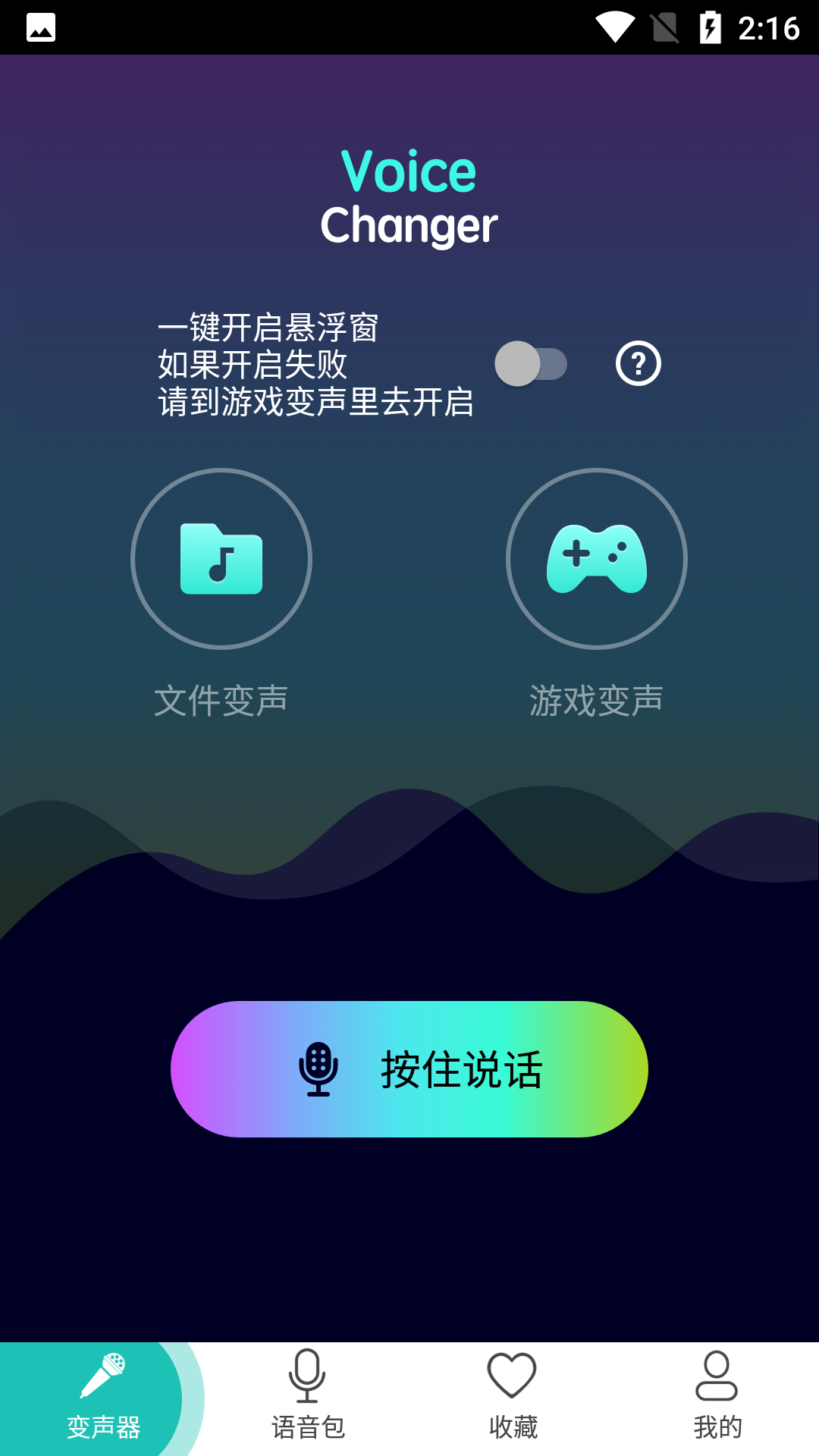Open 文件变声 folder icon

pyautogui.click(x=221, y=559)
